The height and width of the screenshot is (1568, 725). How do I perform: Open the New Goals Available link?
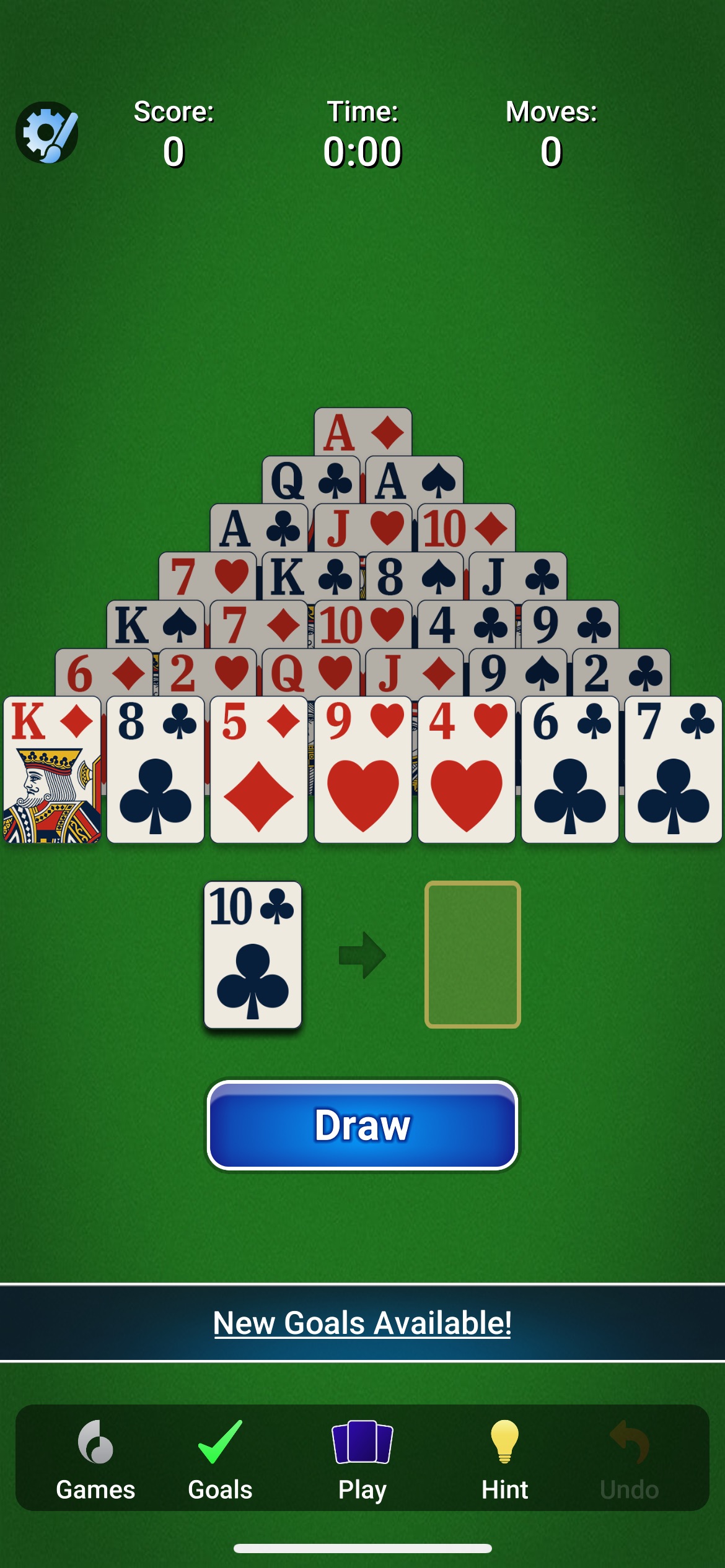pyautogui.click(x=362, y=1323)
